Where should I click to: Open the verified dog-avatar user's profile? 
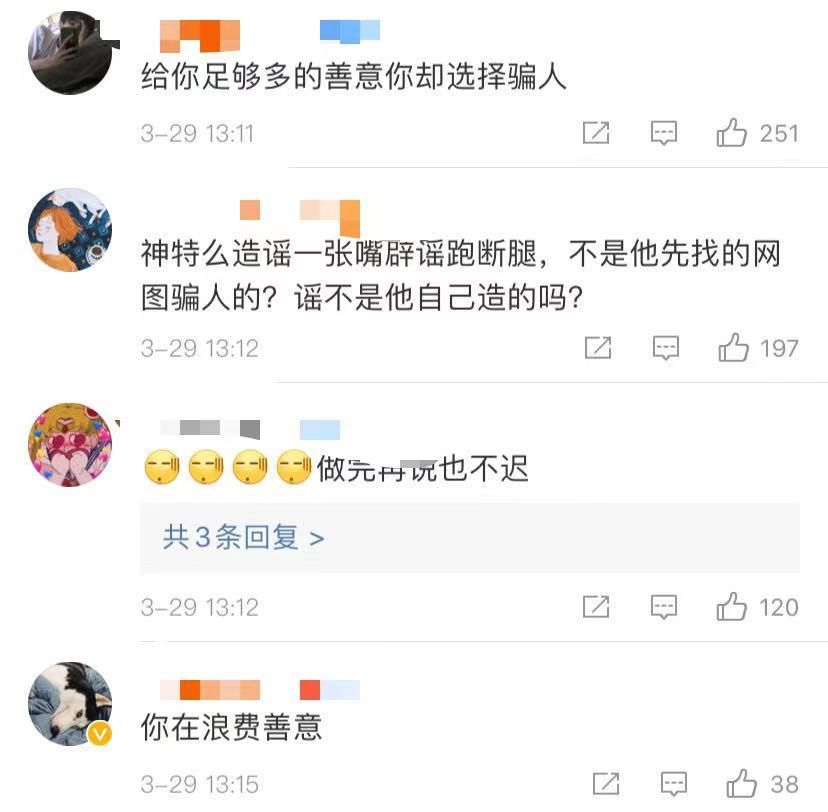(69, 703)
